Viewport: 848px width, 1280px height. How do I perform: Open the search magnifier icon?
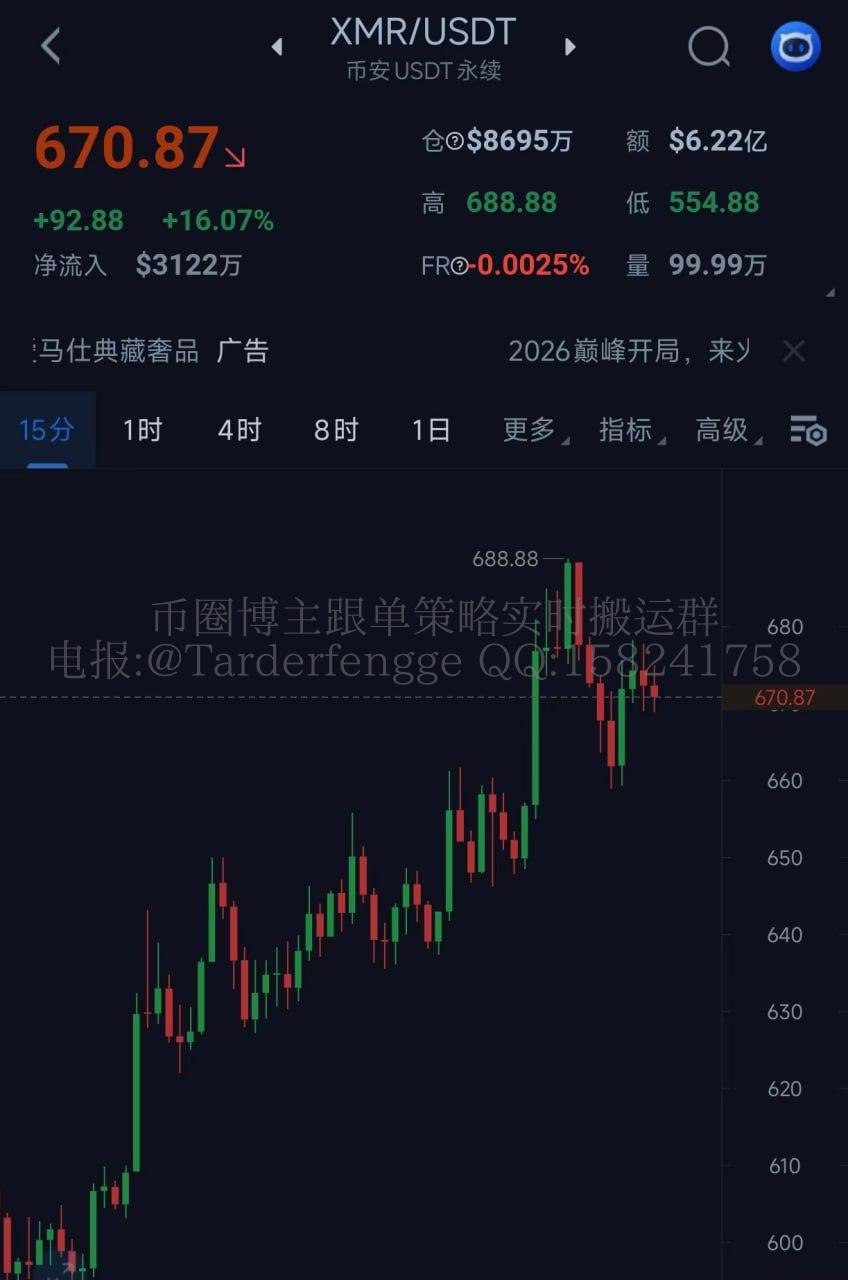(x=709, y=46)
